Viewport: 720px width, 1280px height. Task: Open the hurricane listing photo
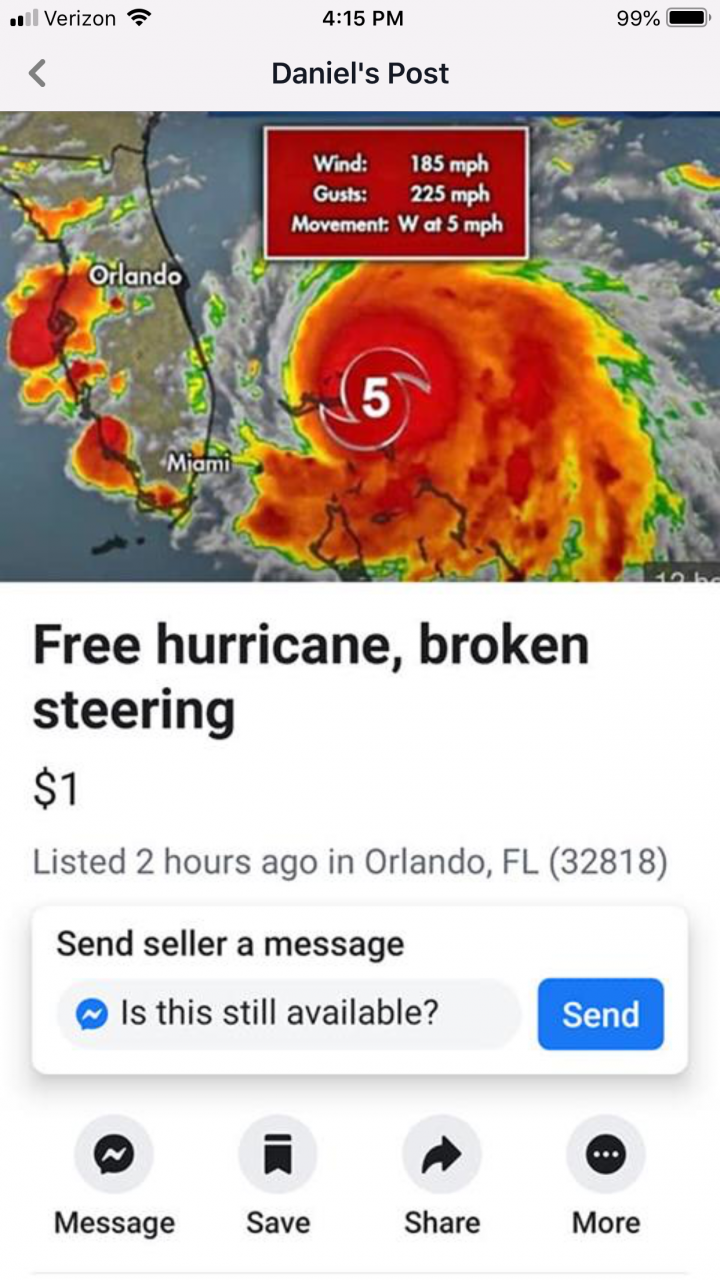(360, 346)
